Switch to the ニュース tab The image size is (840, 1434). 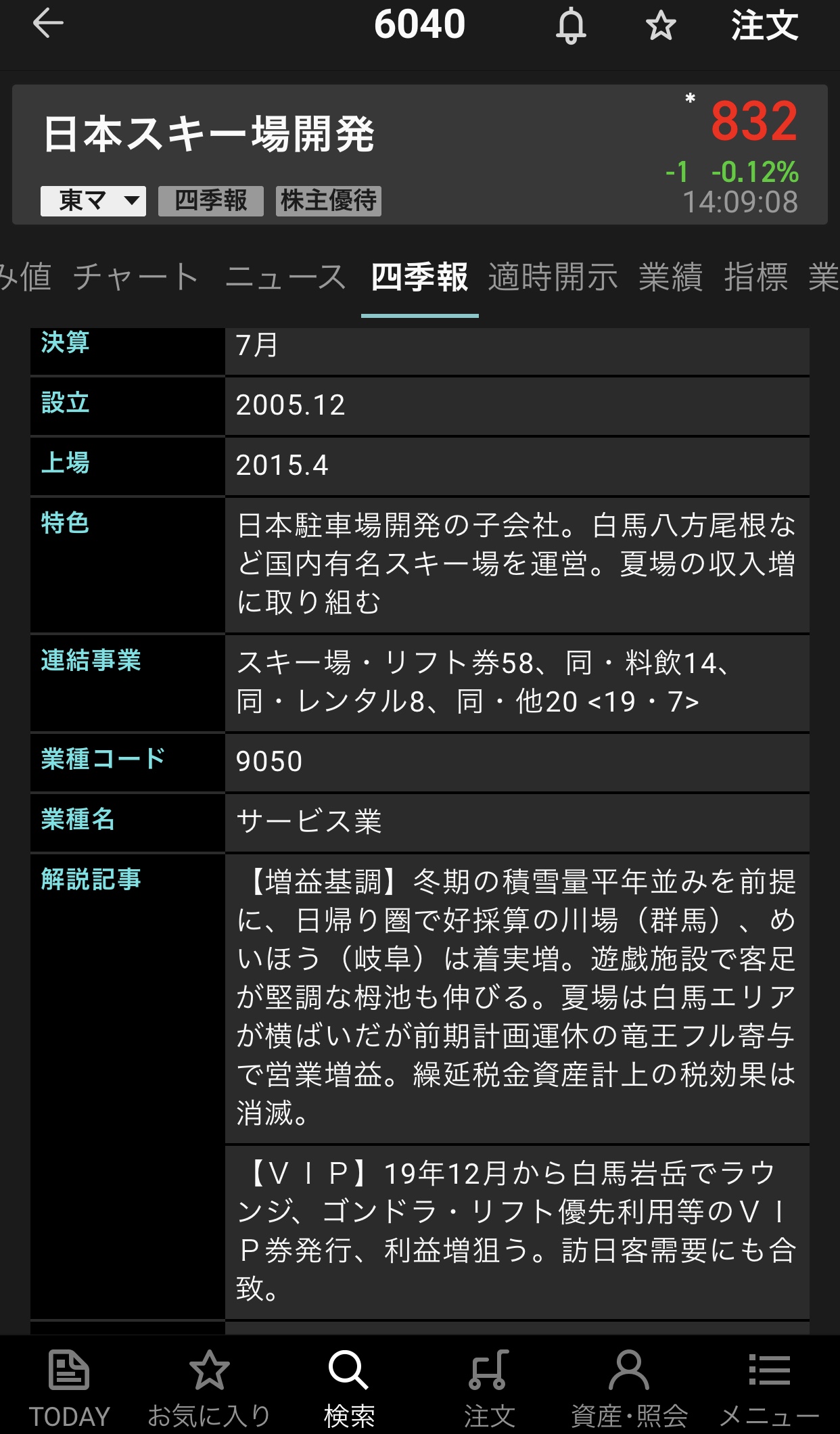coord(285,277)
